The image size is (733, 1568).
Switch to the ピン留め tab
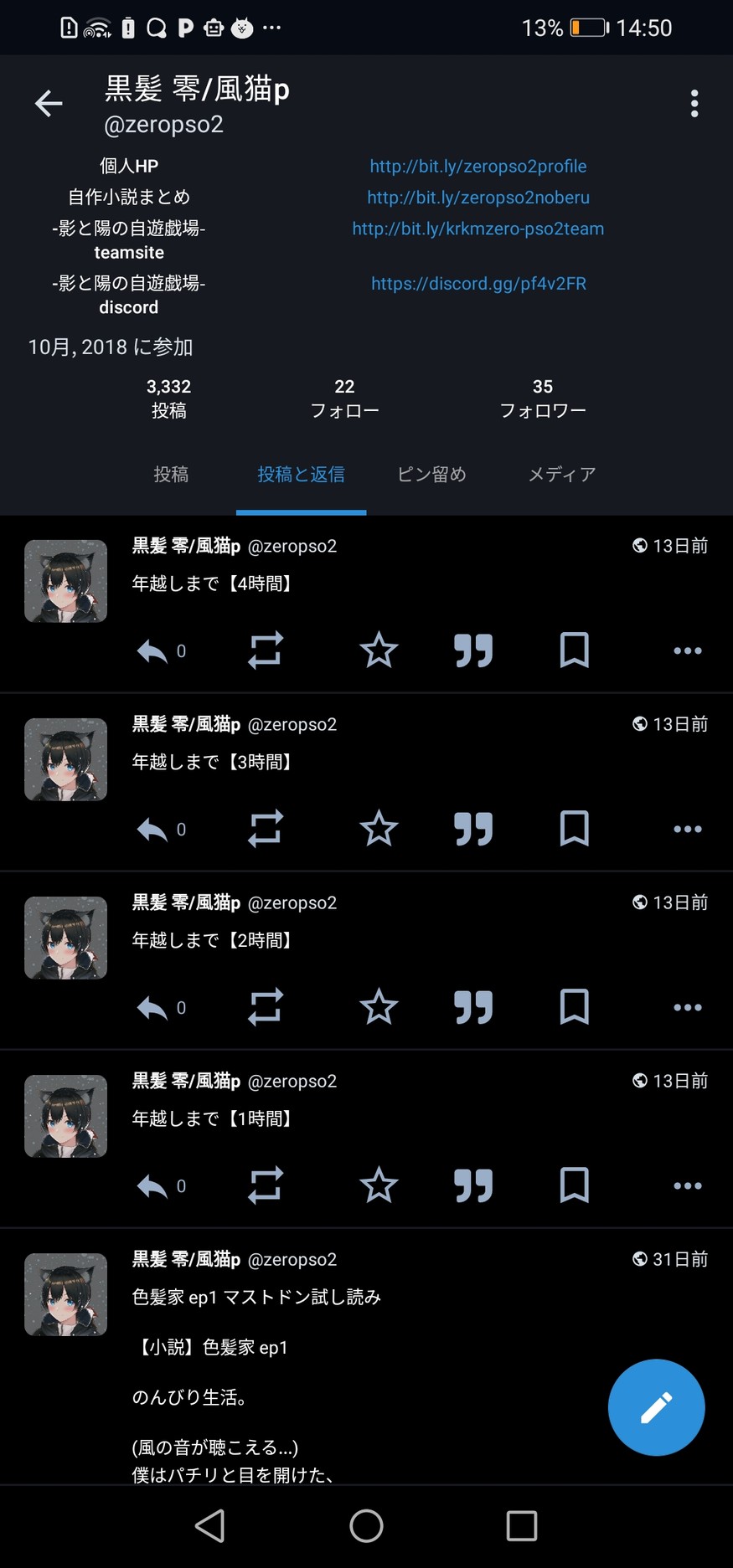(431, 475)
